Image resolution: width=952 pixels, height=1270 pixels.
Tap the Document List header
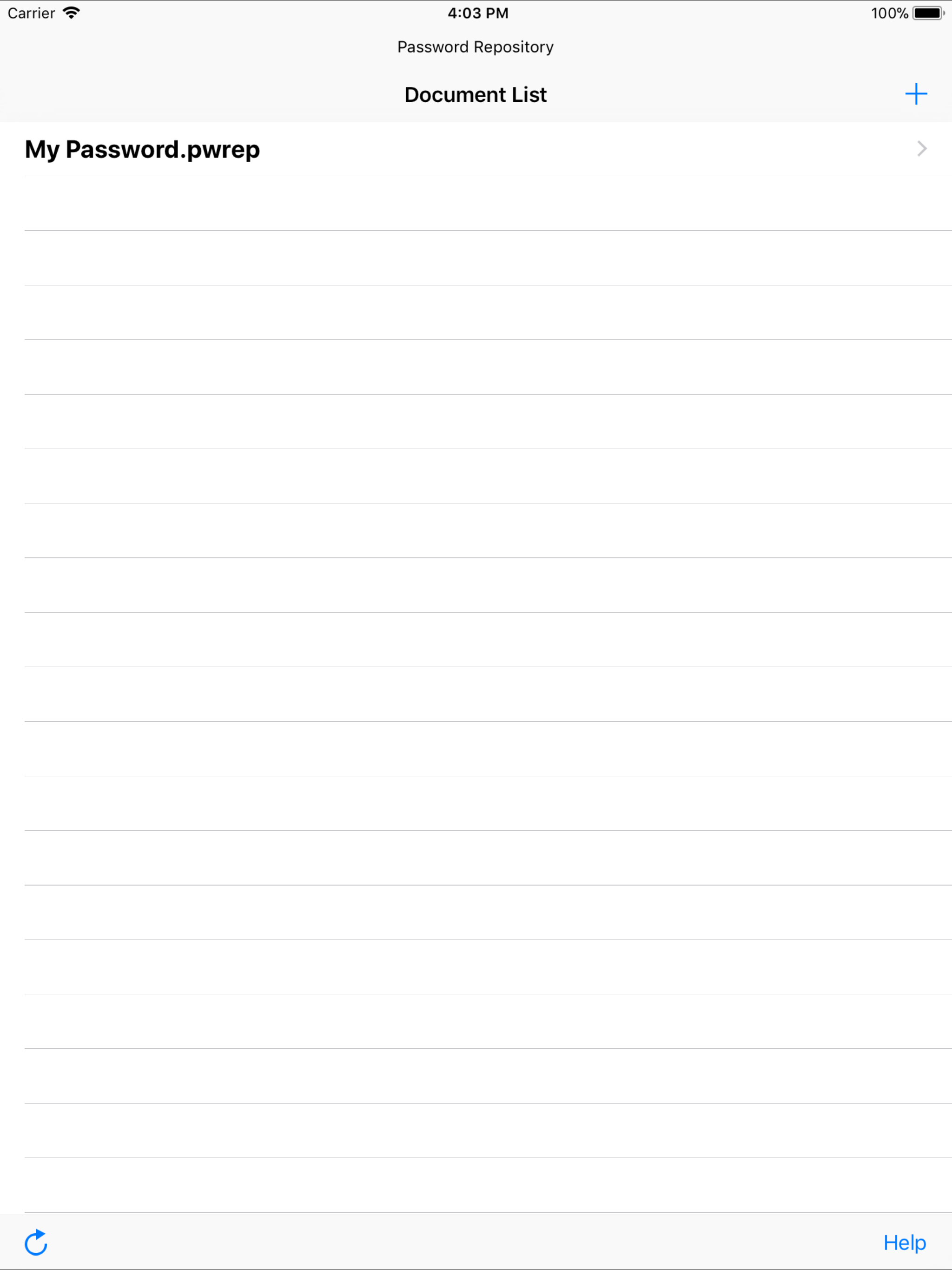(x=476, y=94)
